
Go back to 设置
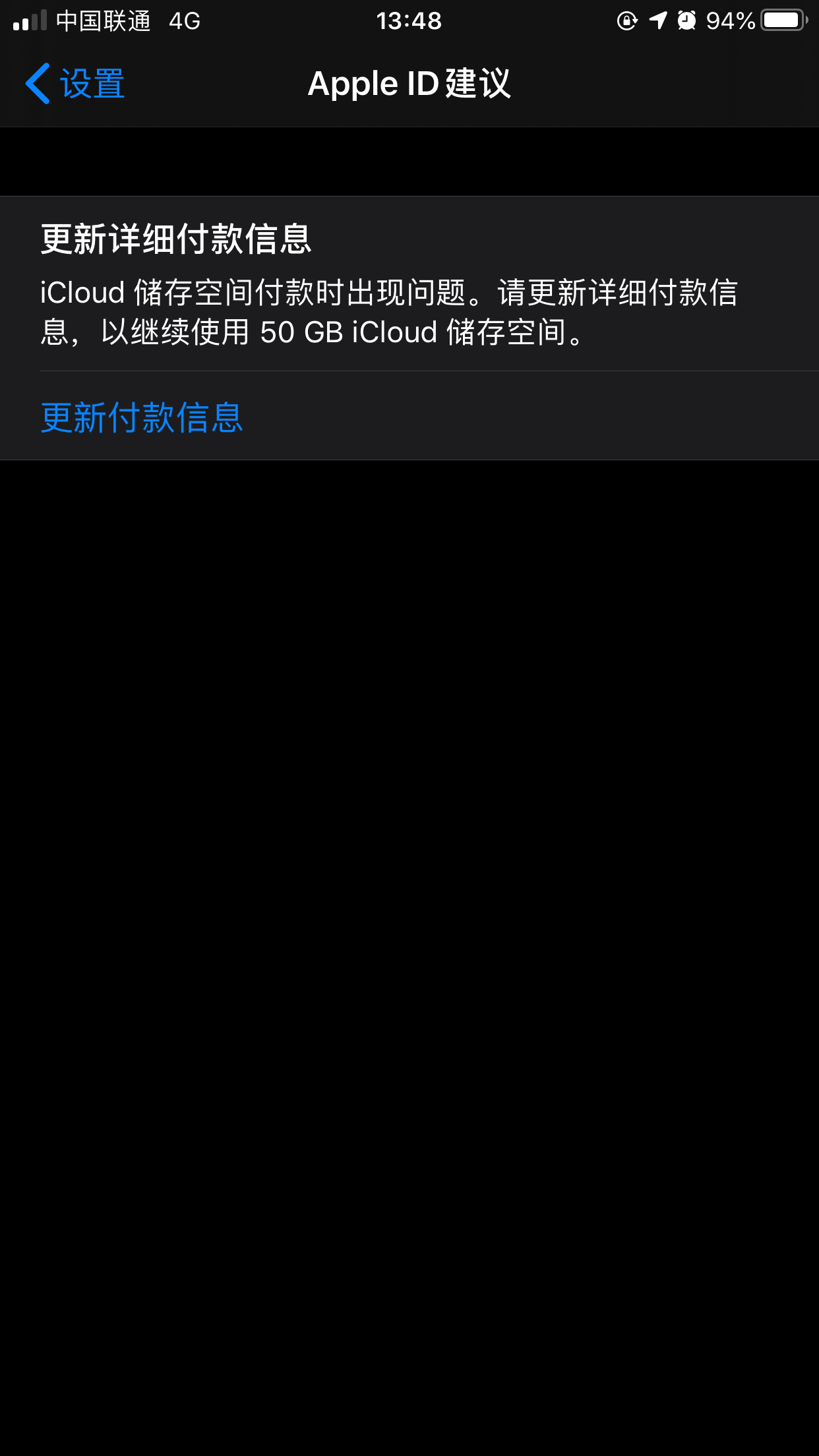75,84
